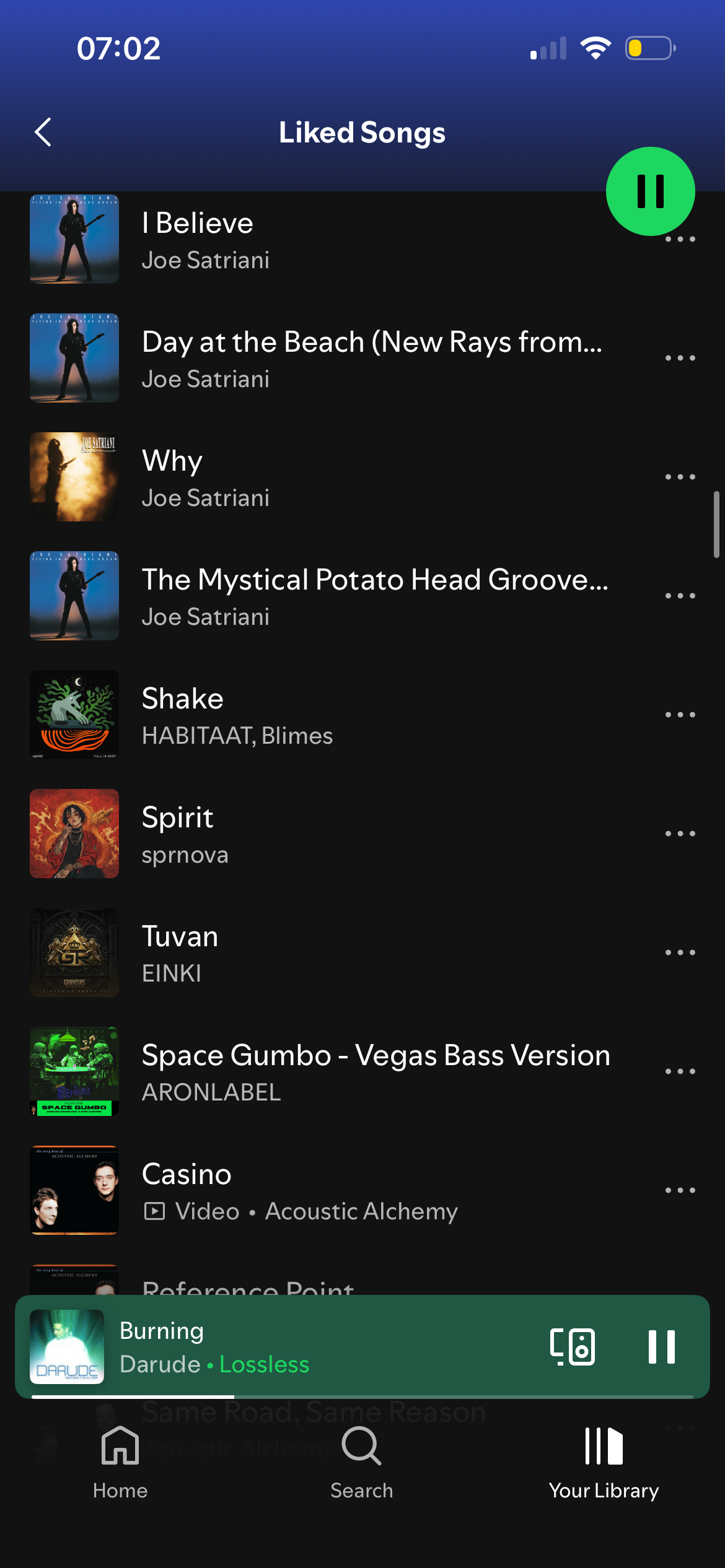Play Tuvan by EINKI
The width and height of the screenshot is (725, 1568).
pyautogui.click(x=310, y=953)
